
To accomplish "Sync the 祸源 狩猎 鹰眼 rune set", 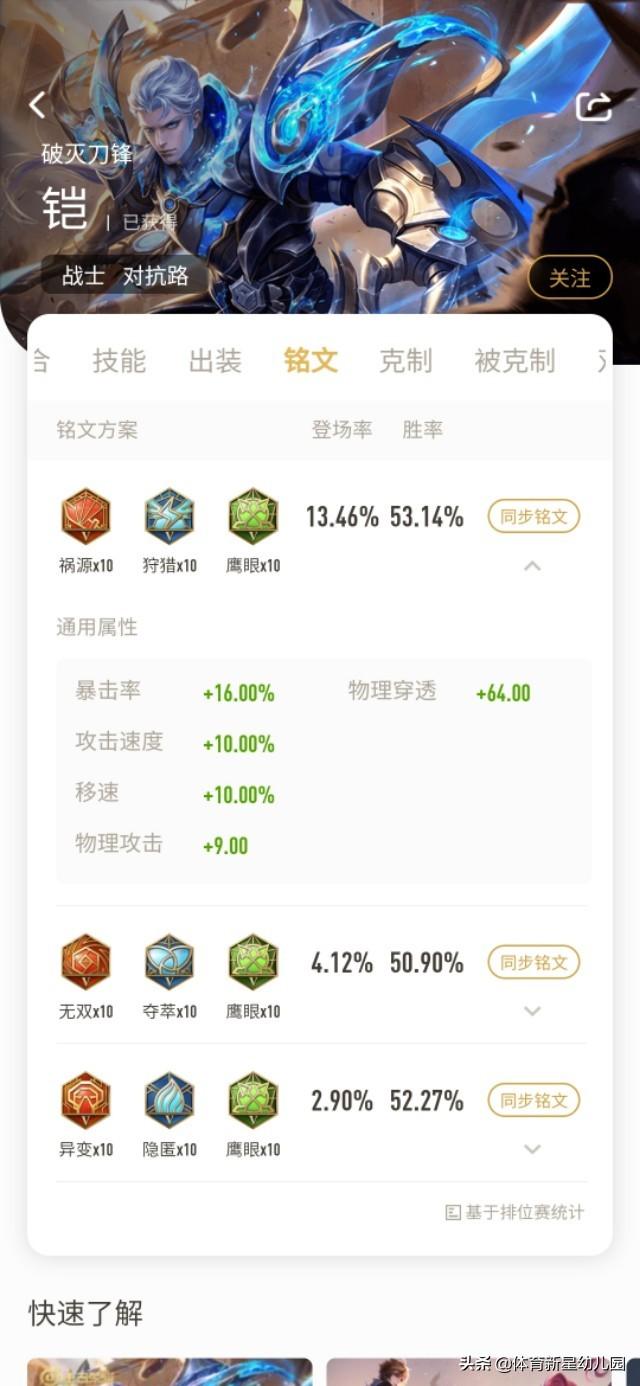I will (533, 517).
